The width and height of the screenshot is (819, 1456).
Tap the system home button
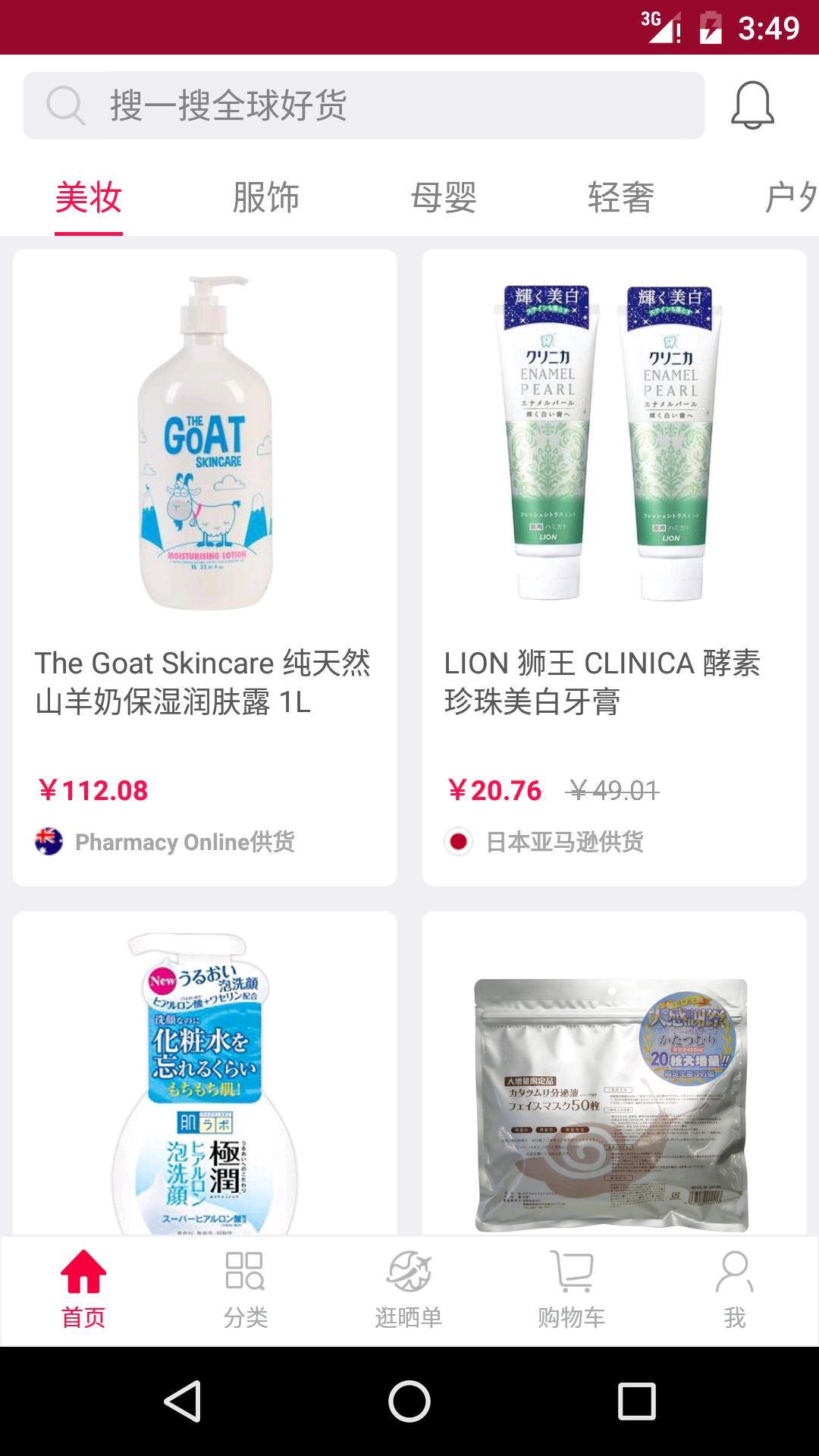tap(409, 1401)
